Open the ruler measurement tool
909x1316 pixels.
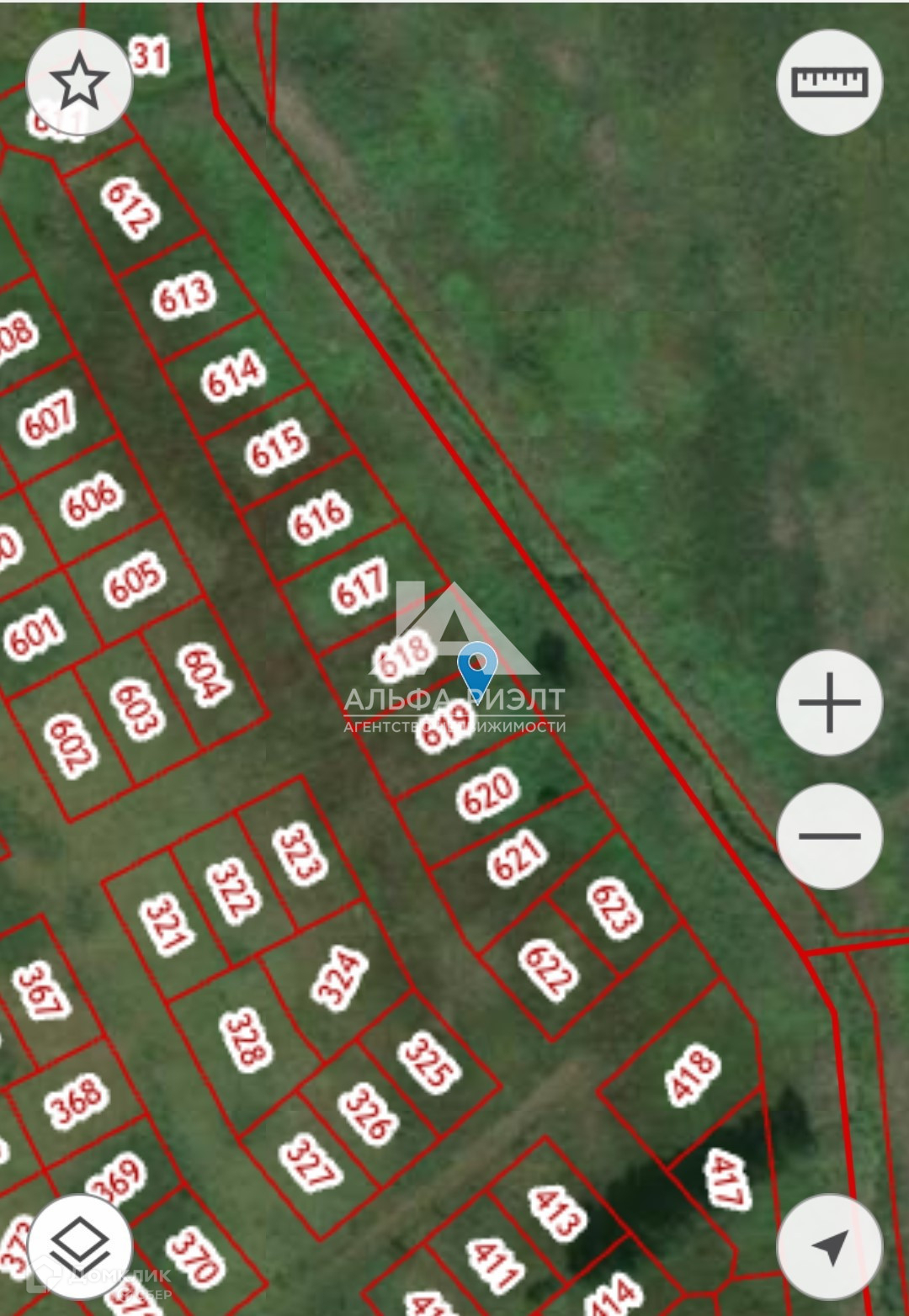(x=829, y=82)
